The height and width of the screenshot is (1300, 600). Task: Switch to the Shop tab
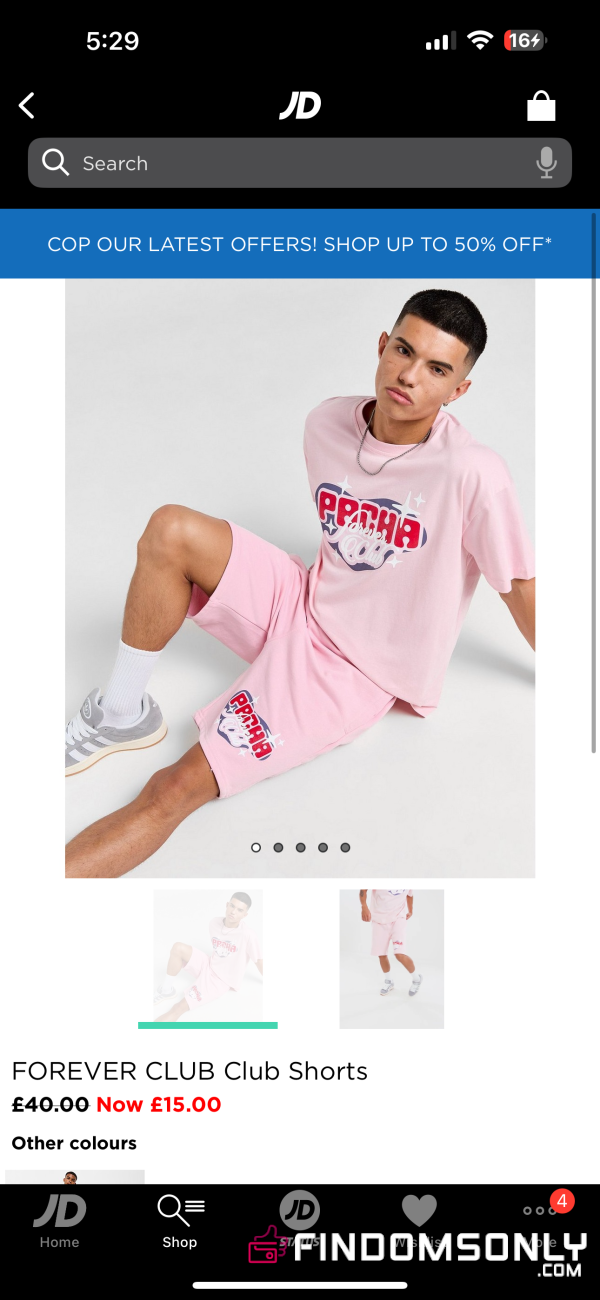pyautogui.click(x=180, y=1220)
